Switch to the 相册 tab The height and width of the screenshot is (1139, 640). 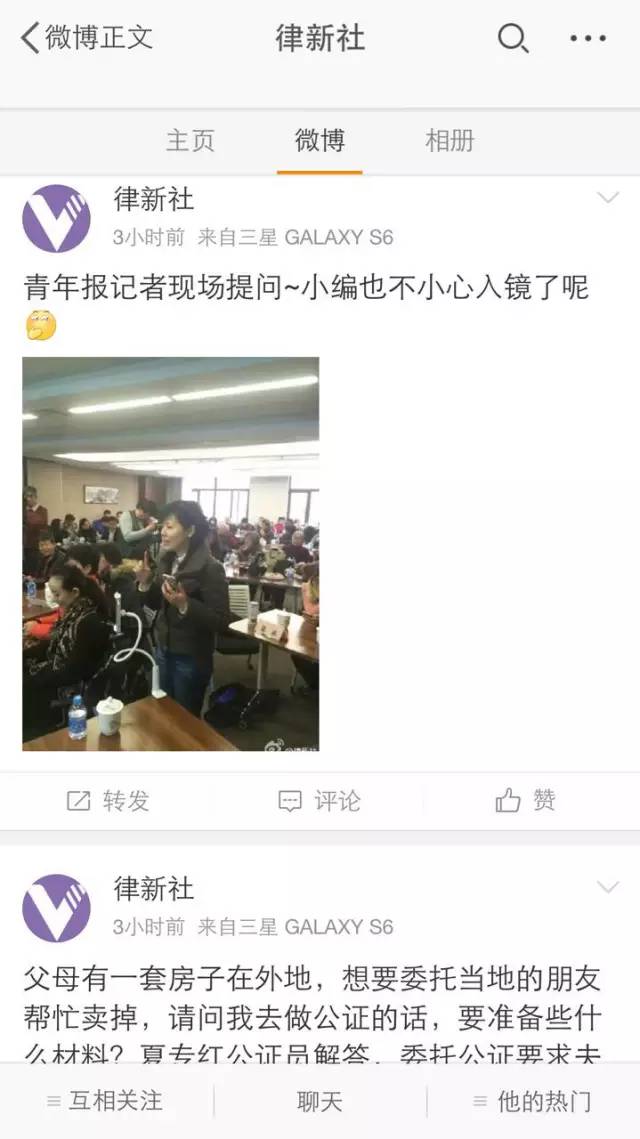click(x=450, y=140)
